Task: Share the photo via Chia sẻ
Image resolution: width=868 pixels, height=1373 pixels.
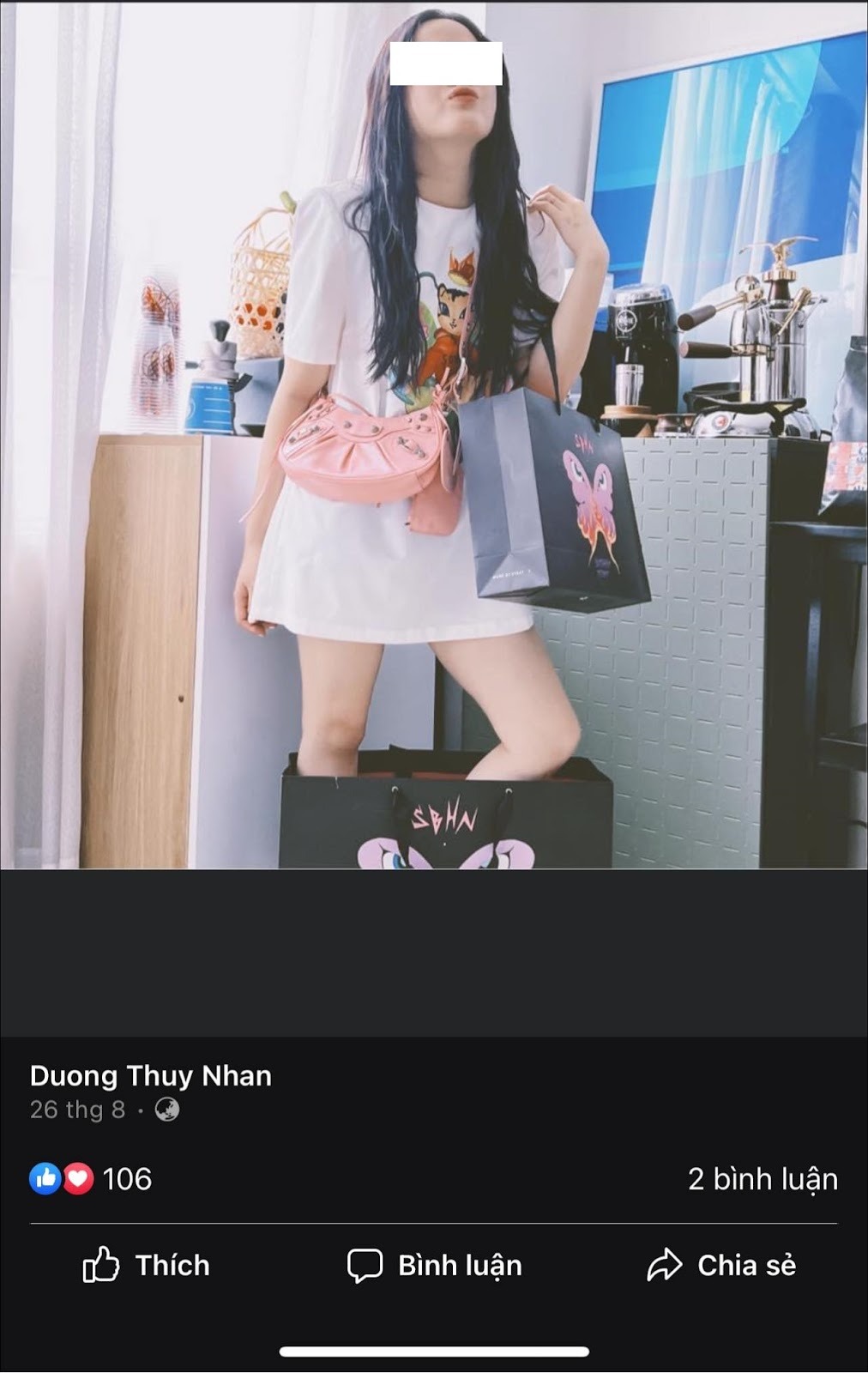Action: coord(720,1265)
